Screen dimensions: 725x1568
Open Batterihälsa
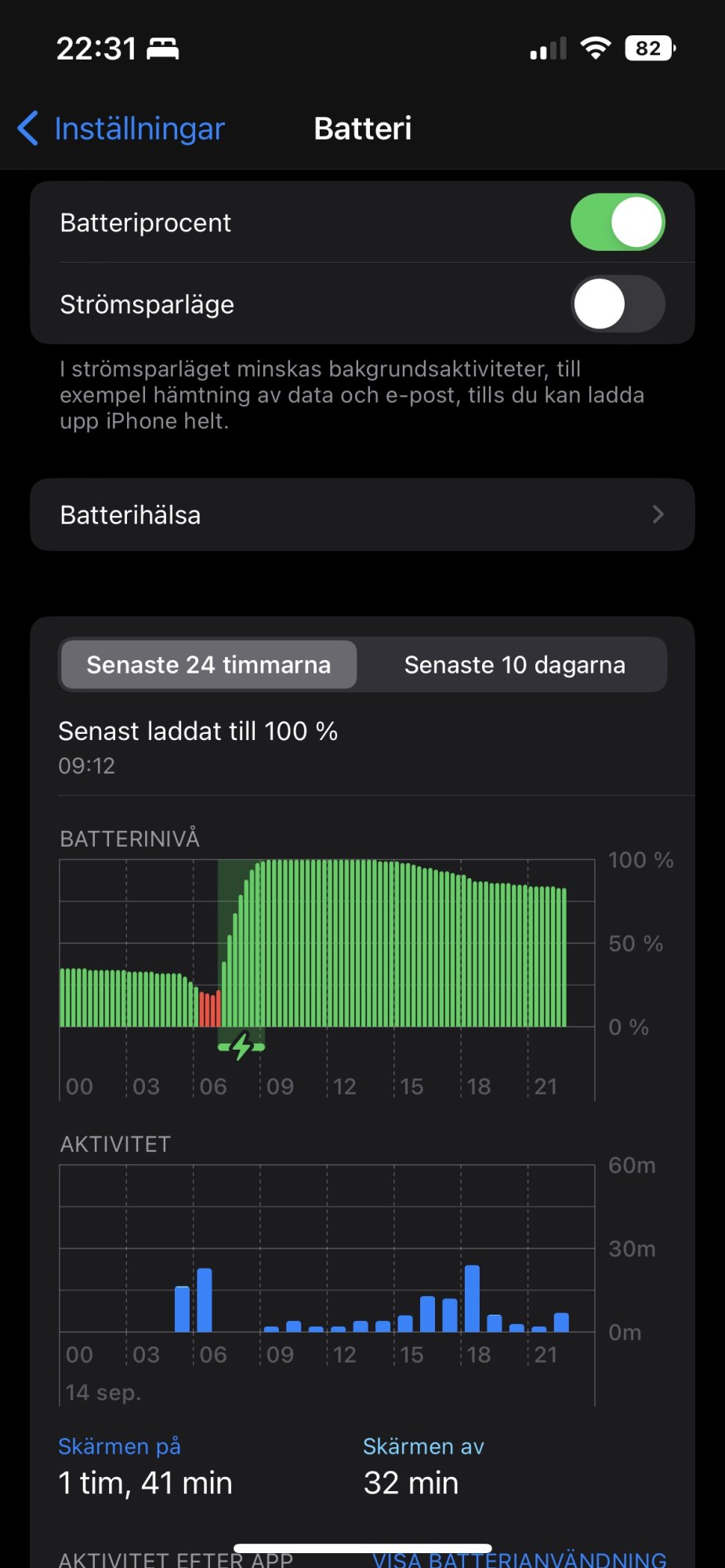[x=362, y=515]
